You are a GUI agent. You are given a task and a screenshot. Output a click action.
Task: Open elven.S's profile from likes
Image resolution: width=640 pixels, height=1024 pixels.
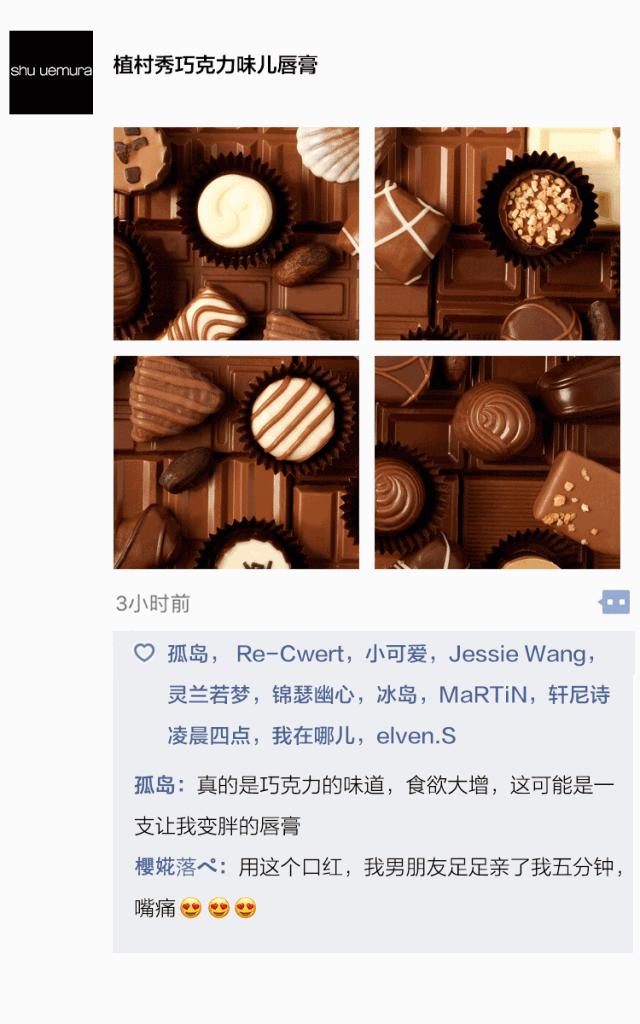(416, 736)
